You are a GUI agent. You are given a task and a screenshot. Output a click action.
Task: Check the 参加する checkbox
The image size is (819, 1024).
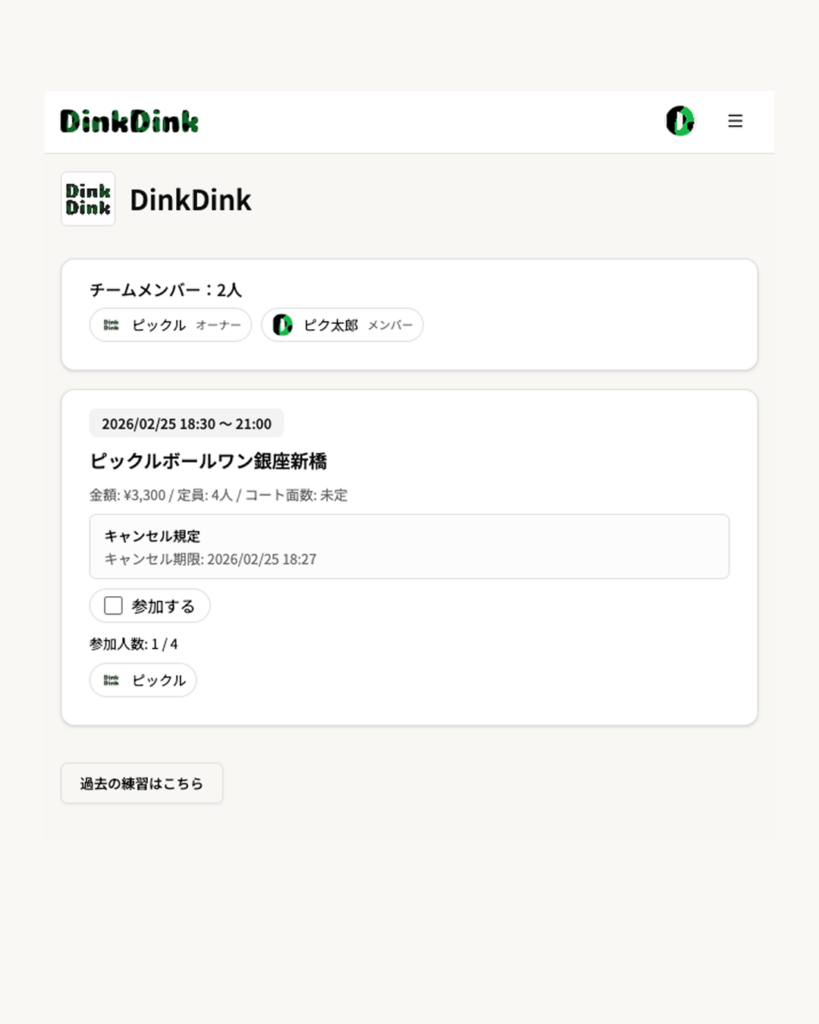point(114,606)
